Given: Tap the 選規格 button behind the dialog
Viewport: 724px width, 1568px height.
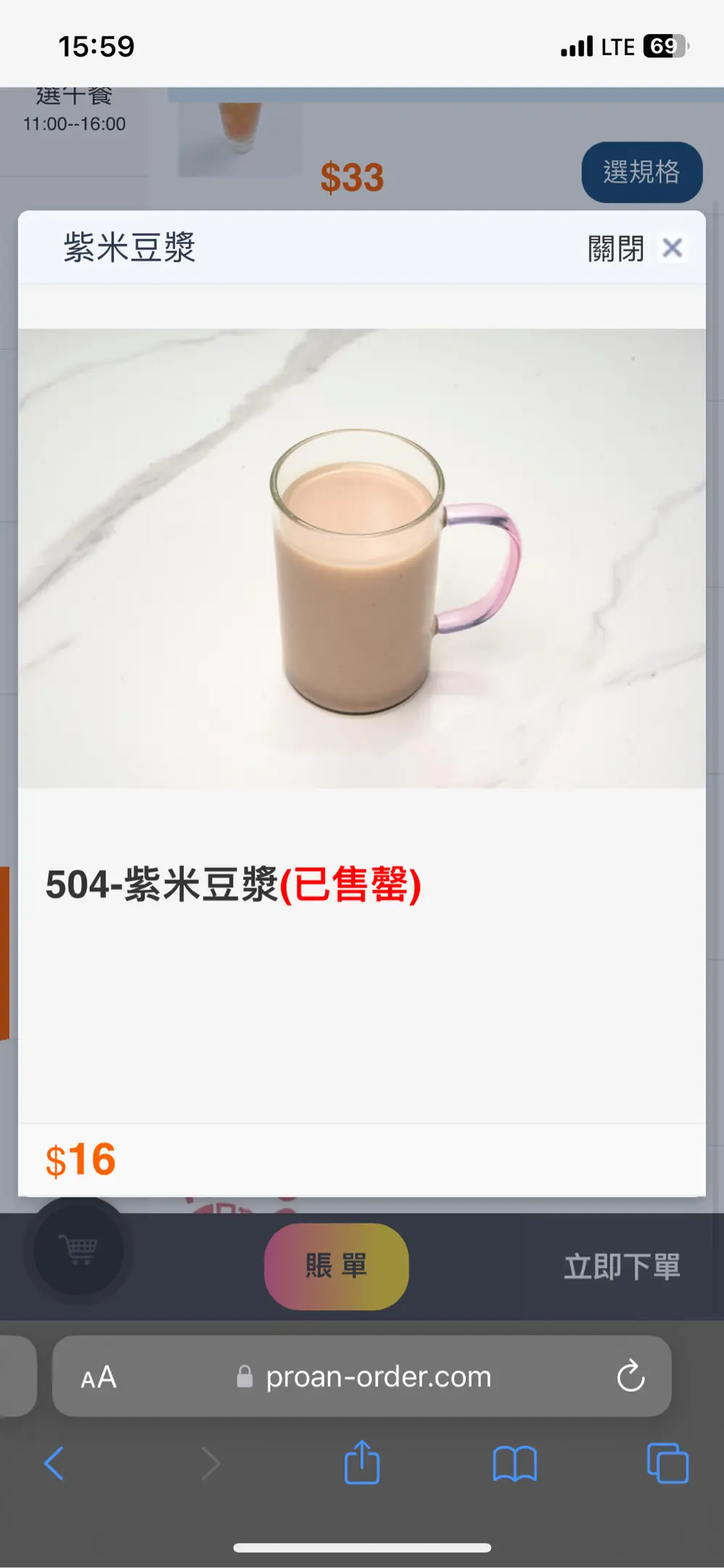Looking at the screenshot, I should pyautogui.click(x=641, y=172).
